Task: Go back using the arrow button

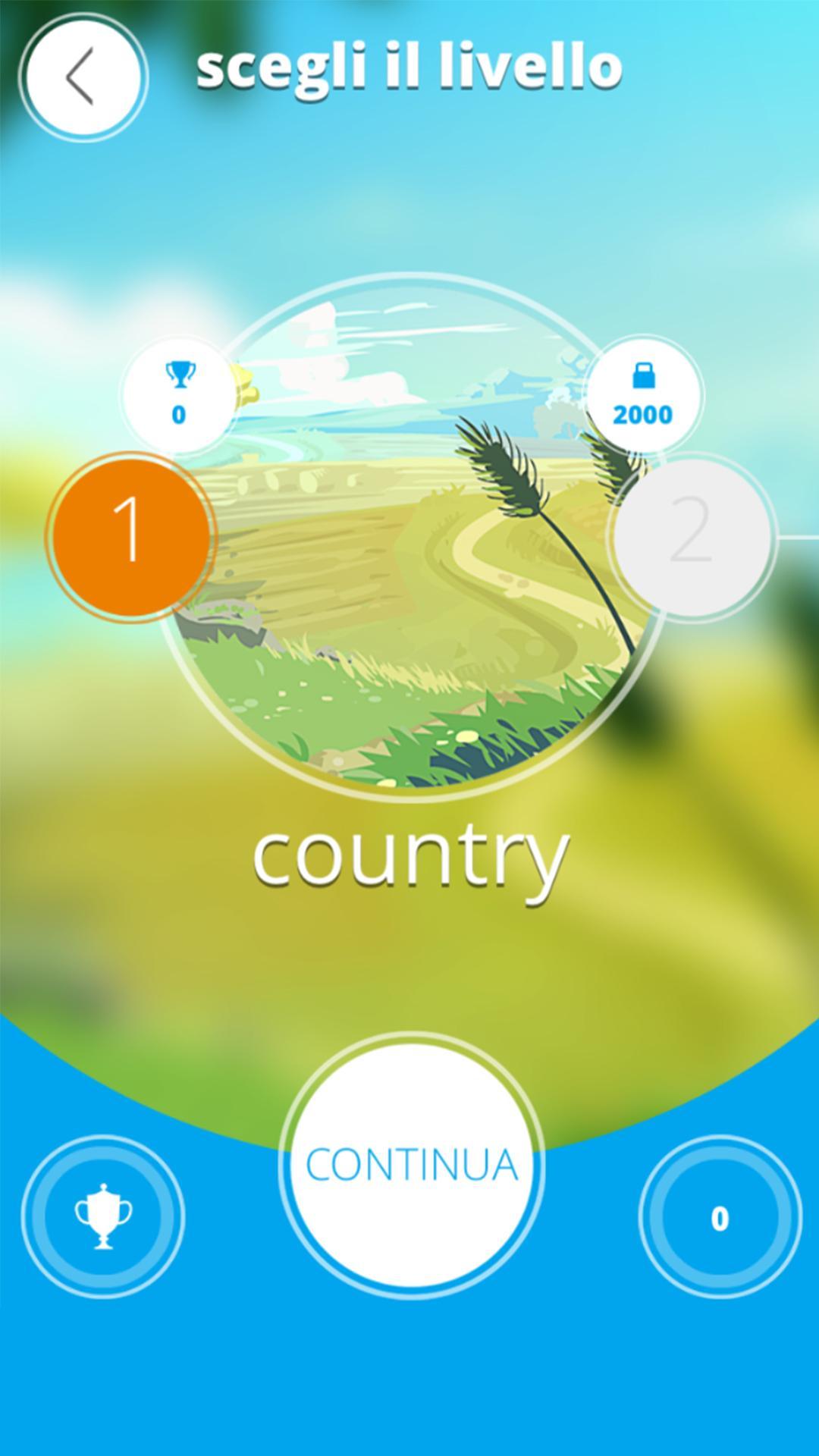Action: (x=83, y=77)
